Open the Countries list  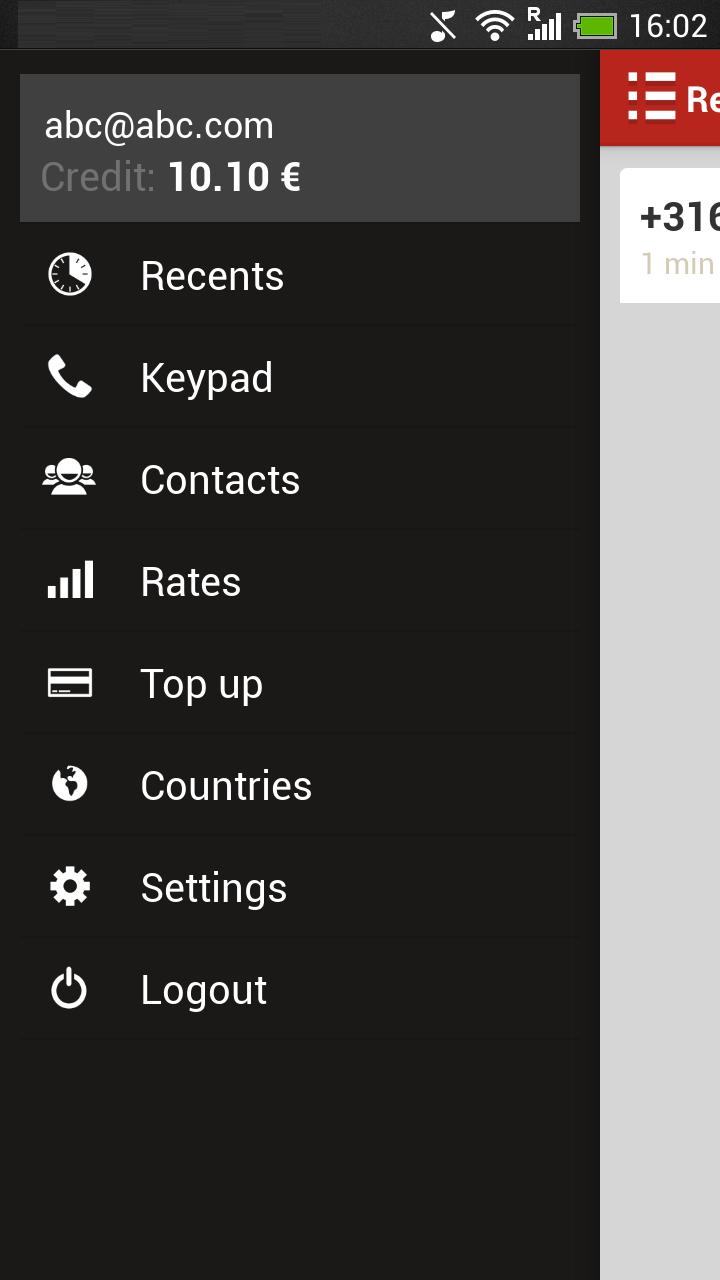pos(226,786)
